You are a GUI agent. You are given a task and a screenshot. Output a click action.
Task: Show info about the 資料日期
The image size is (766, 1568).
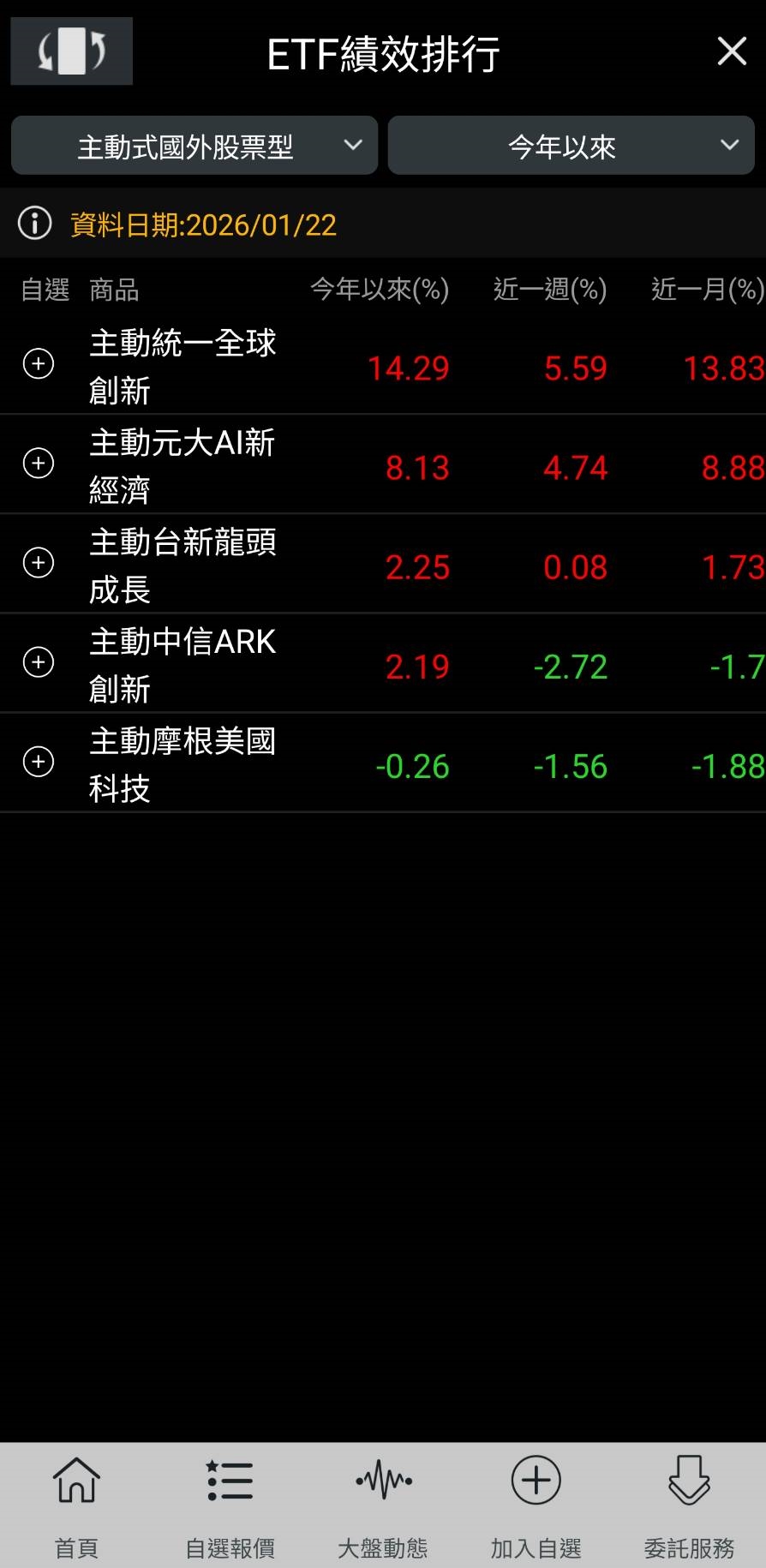click(35, 224)
